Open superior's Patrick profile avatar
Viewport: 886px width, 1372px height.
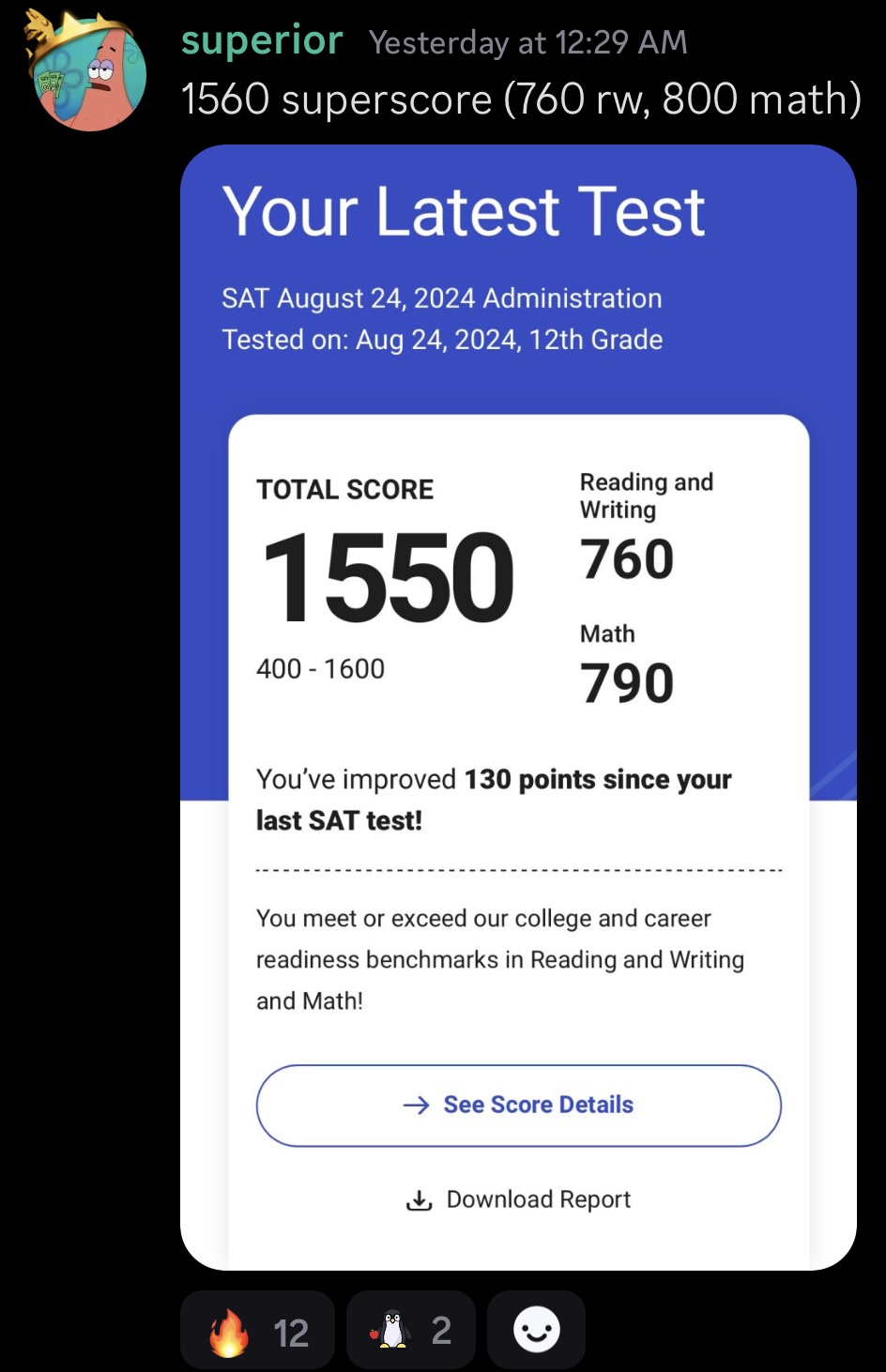pos(87,71)
